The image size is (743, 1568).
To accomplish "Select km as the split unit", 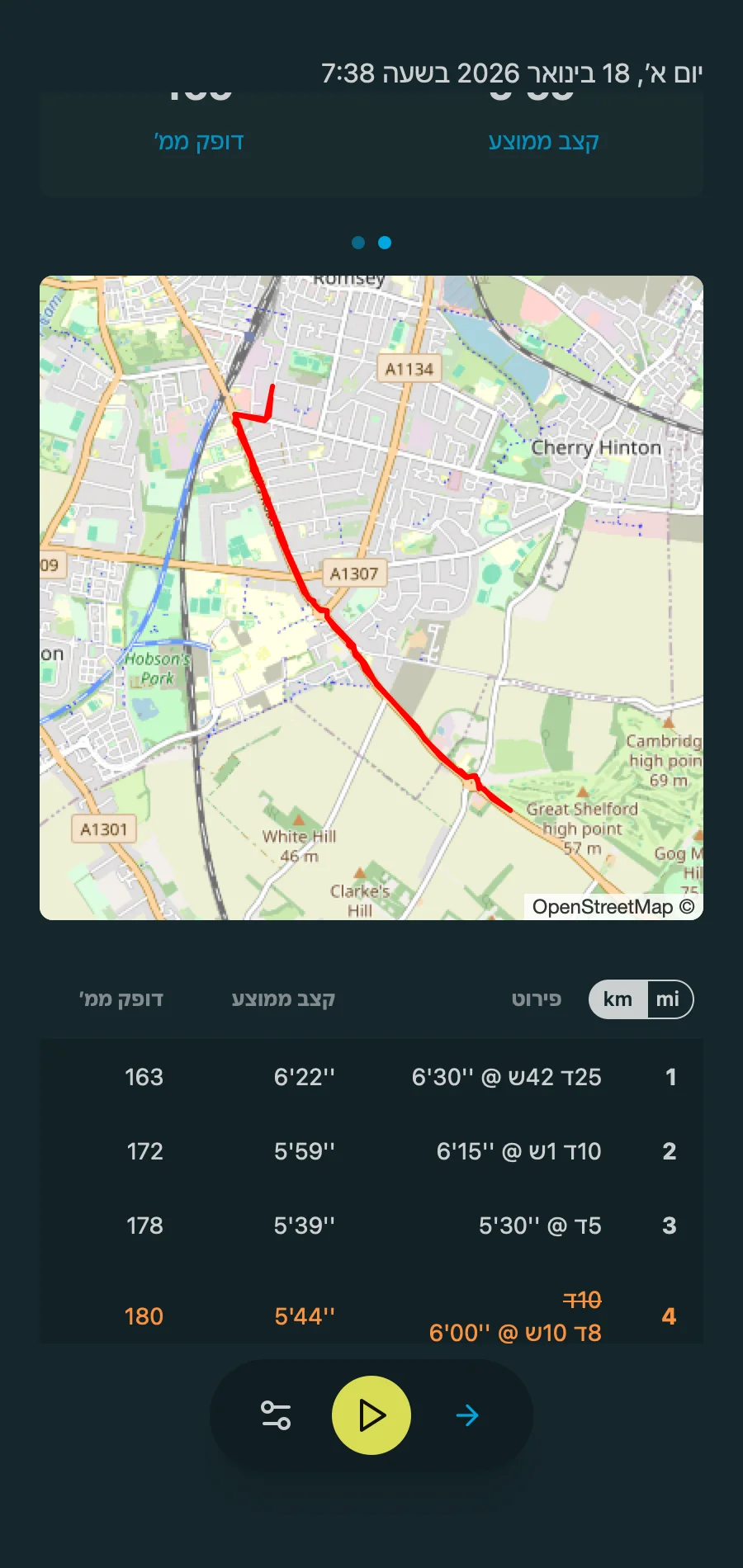I will click(x=618, y=999).
